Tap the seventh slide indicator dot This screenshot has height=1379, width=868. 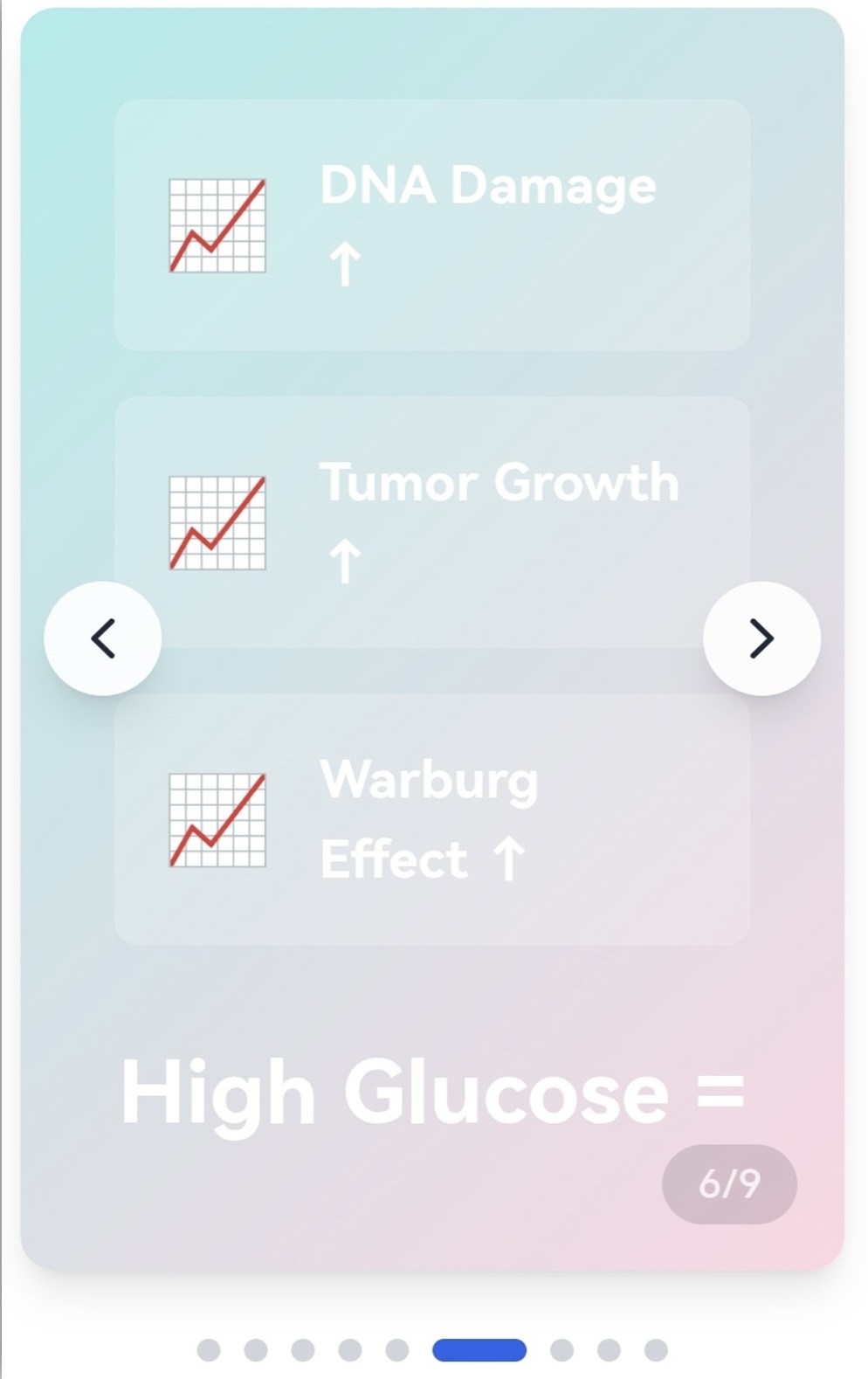click(x=561, y=1350)
